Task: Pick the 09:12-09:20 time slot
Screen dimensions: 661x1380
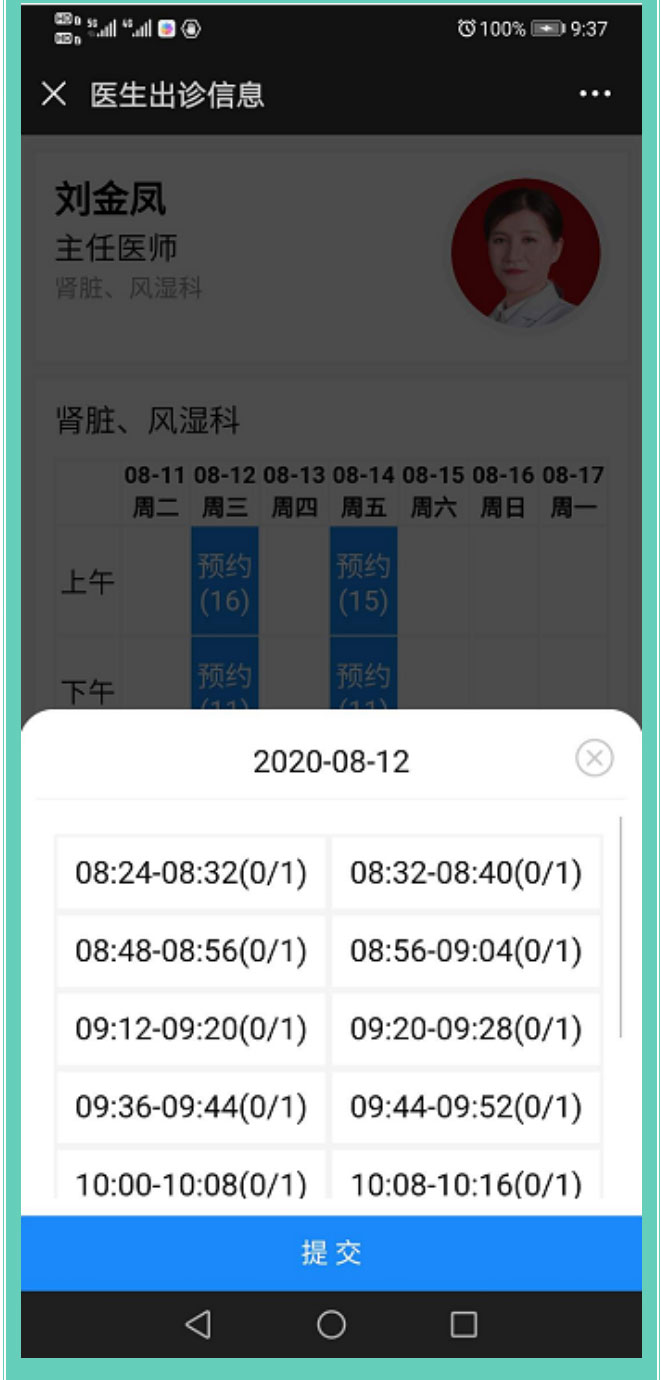Action: [x=191, y=1028]
